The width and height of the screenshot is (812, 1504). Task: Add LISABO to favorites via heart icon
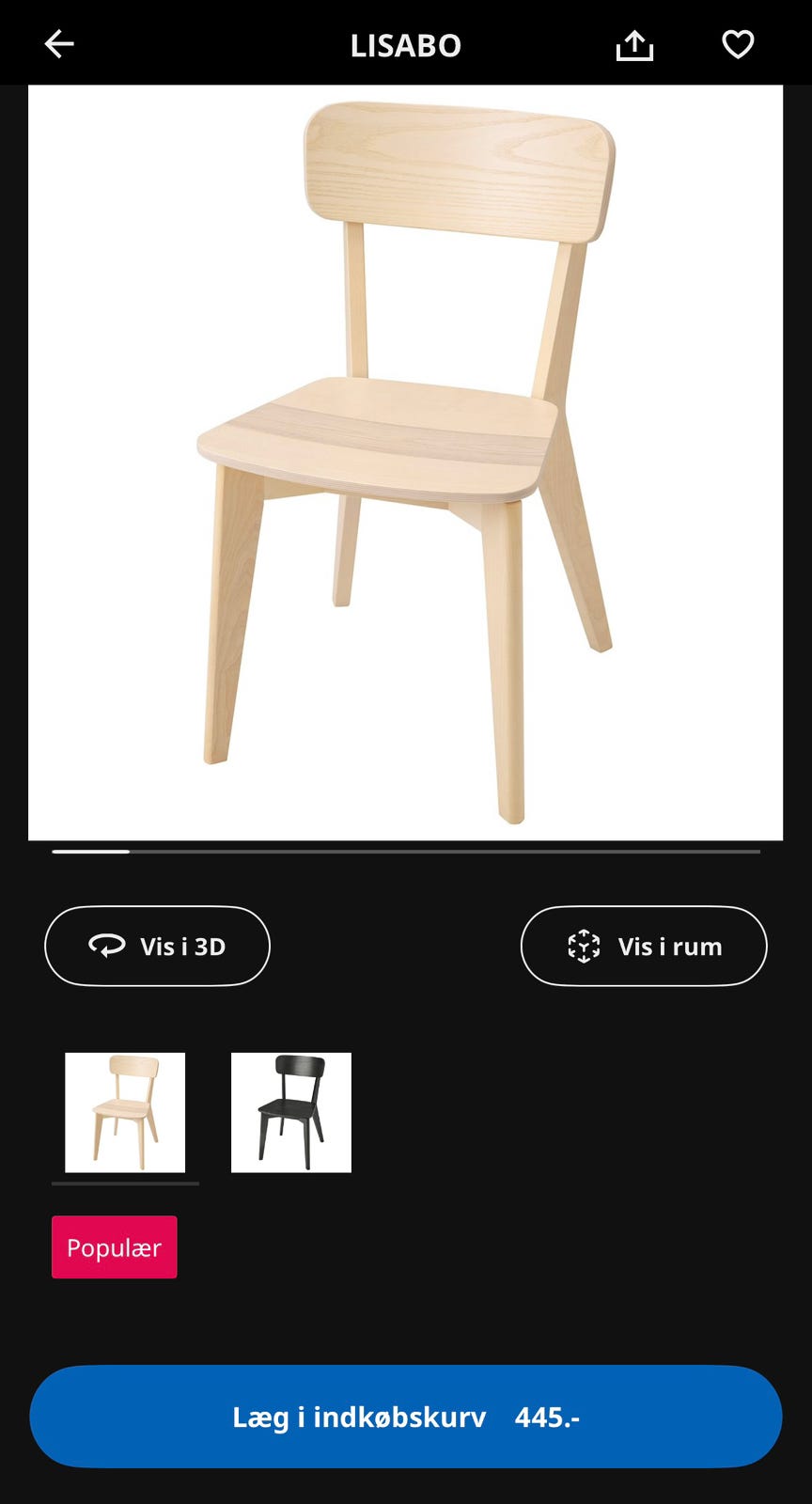[x=737, y=43]
